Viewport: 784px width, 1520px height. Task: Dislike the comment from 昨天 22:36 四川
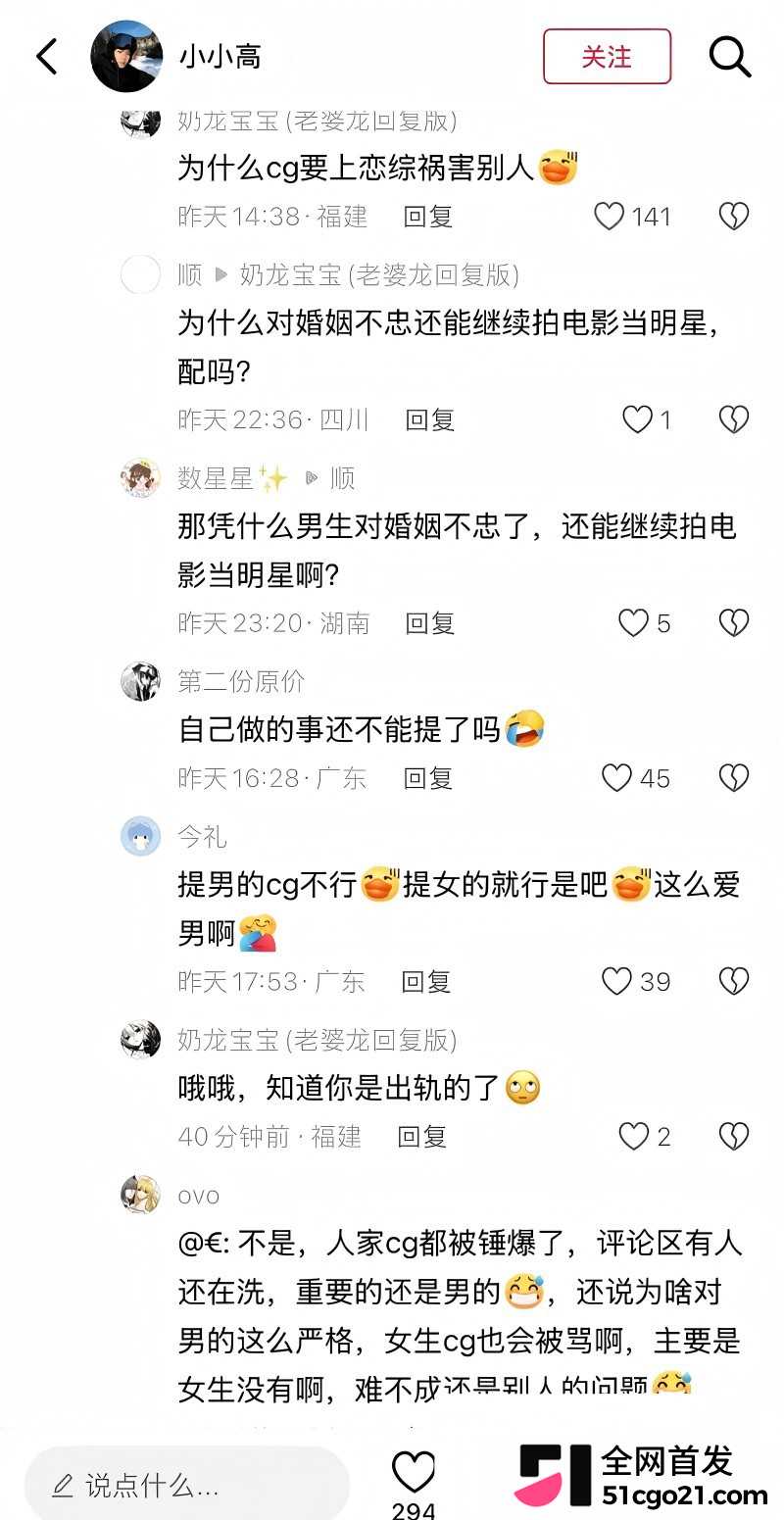click(x=734, y=419)
